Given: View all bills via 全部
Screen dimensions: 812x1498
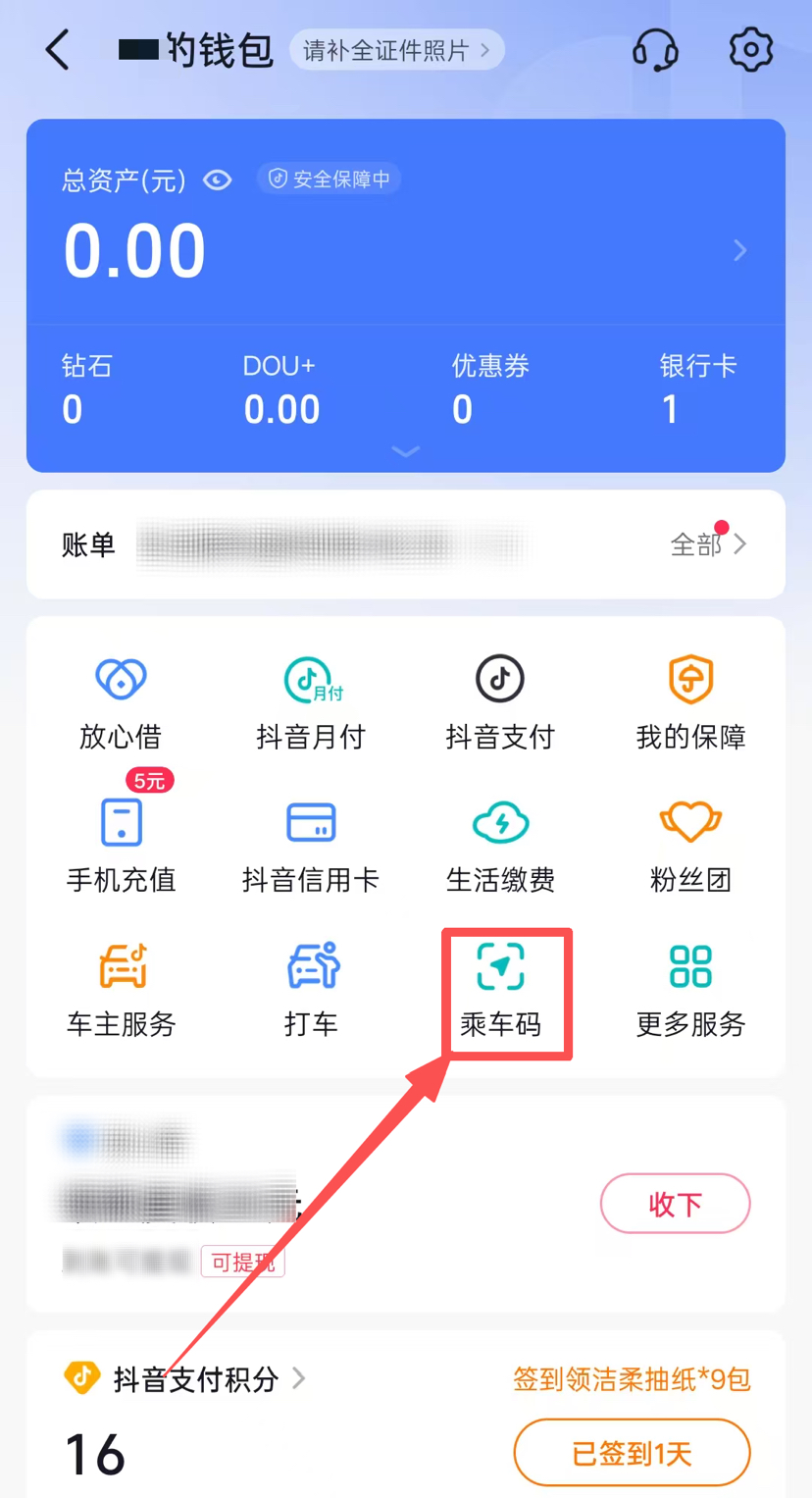Looking at the screenshot, I should click(x=708, y=543).
